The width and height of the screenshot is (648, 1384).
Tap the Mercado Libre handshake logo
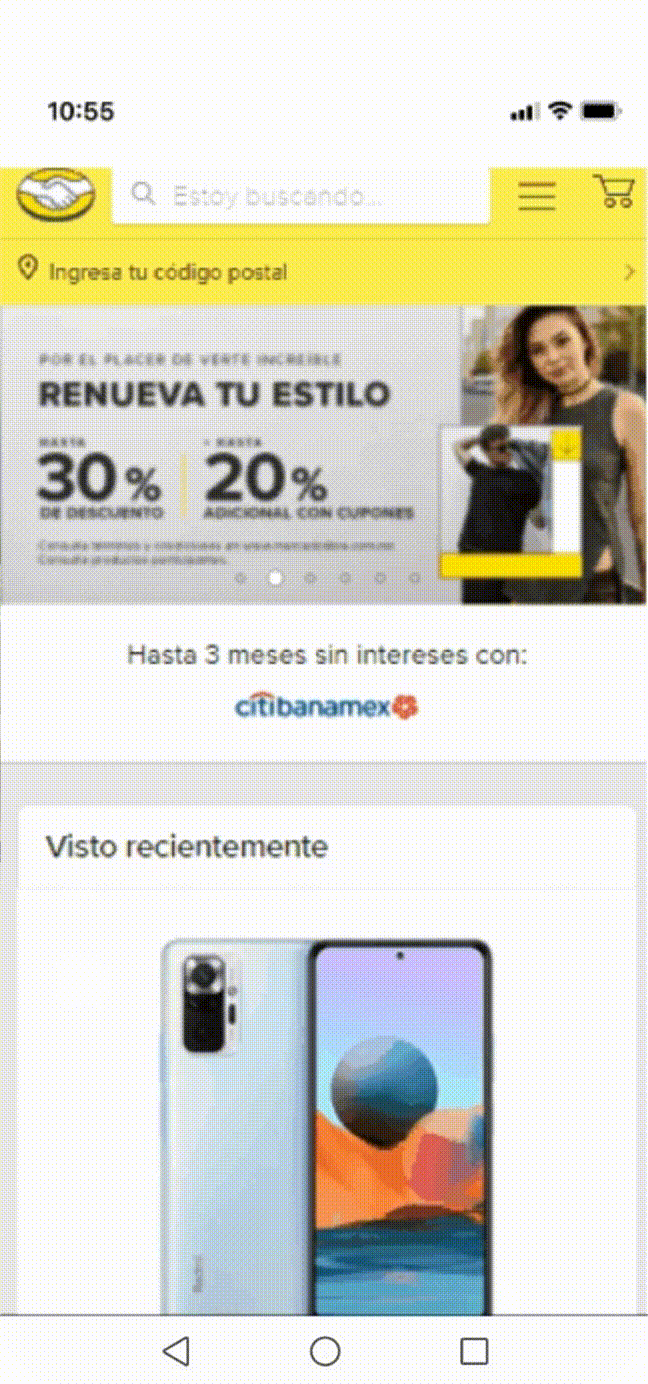coord(56,195)
